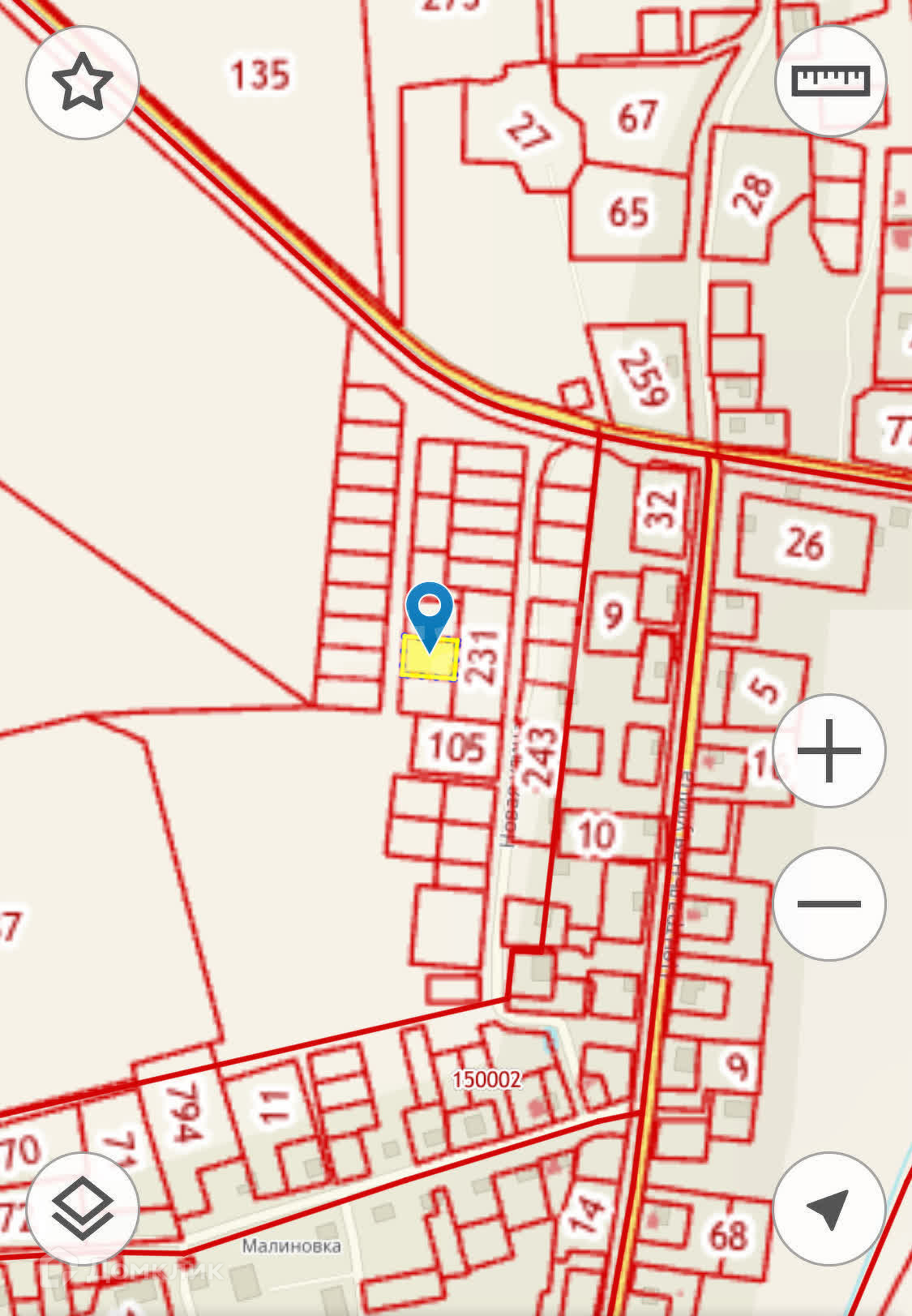Center the map on my location

coord(829,1208)
